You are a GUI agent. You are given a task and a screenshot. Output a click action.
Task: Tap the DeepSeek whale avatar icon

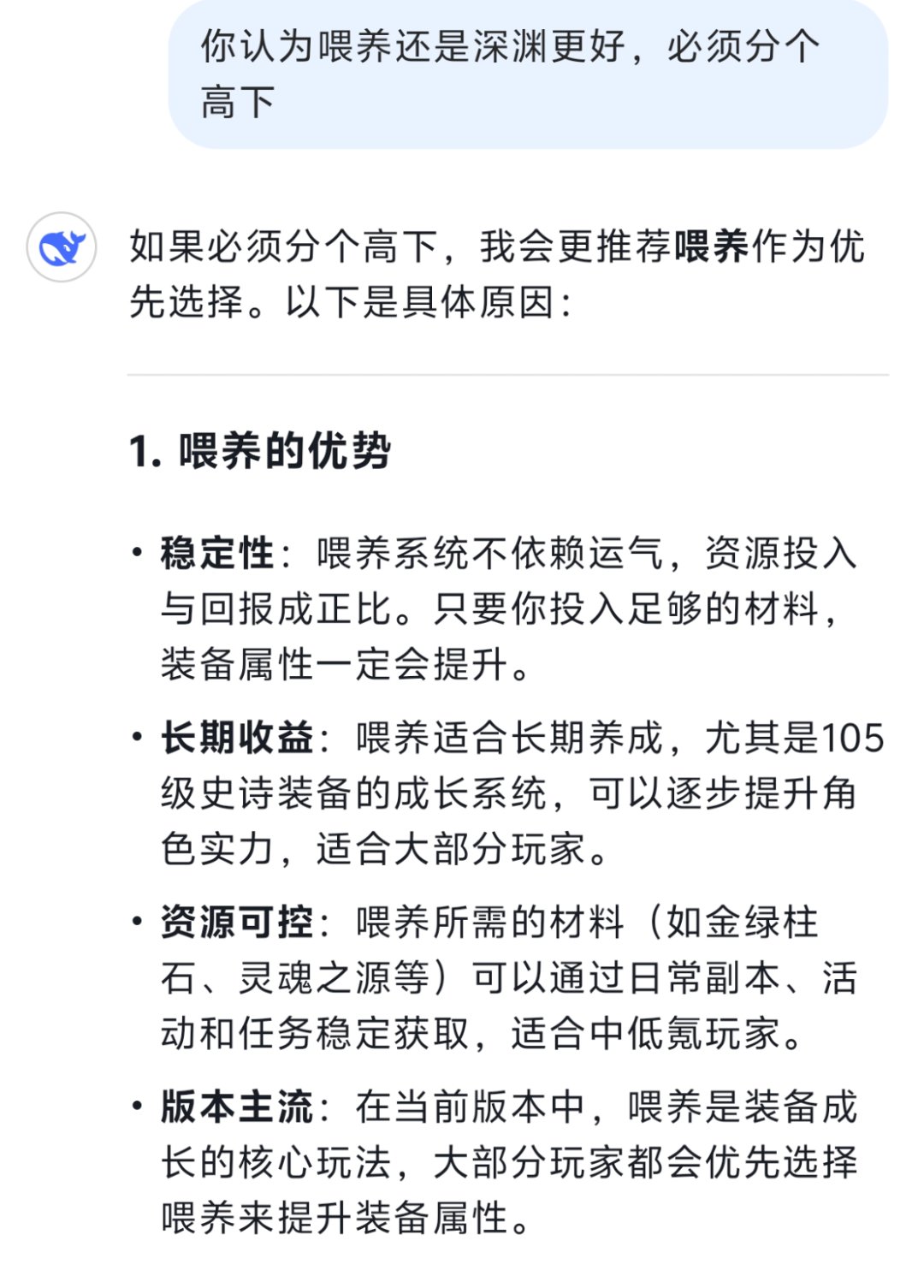[x=62, y=248]
